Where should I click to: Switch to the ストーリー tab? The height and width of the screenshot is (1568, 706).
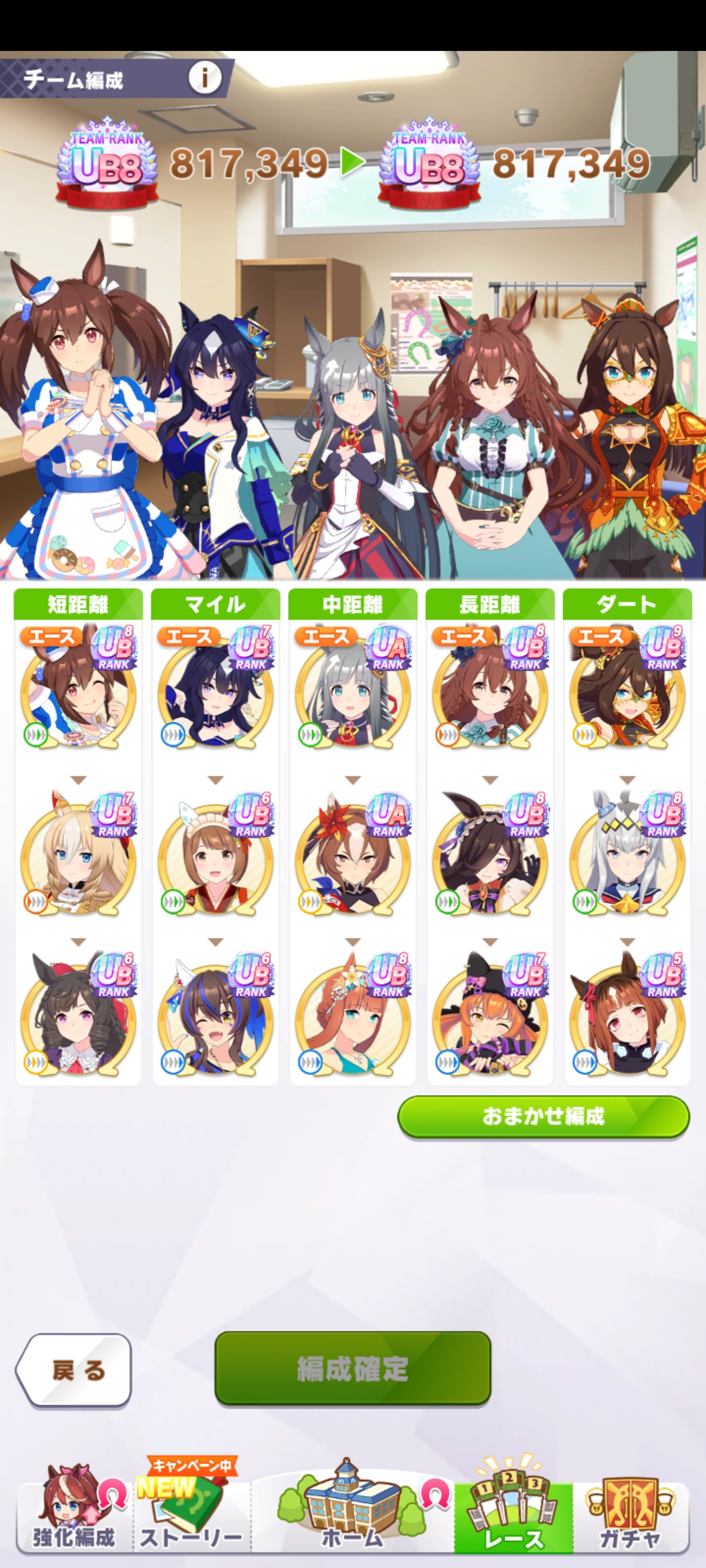[x=190, y=1510]
